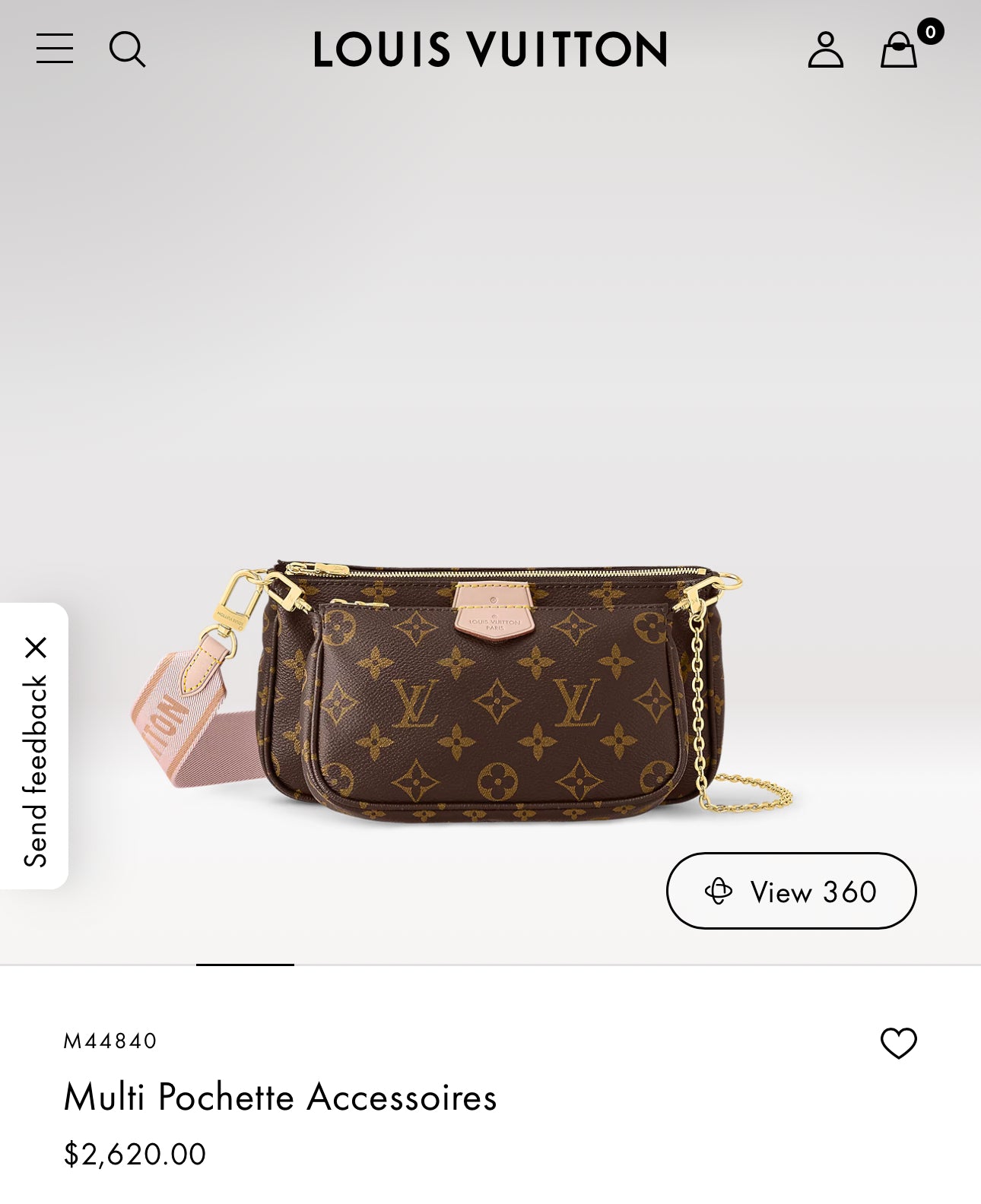Open the hamburger navigation menu

(55, 49)
